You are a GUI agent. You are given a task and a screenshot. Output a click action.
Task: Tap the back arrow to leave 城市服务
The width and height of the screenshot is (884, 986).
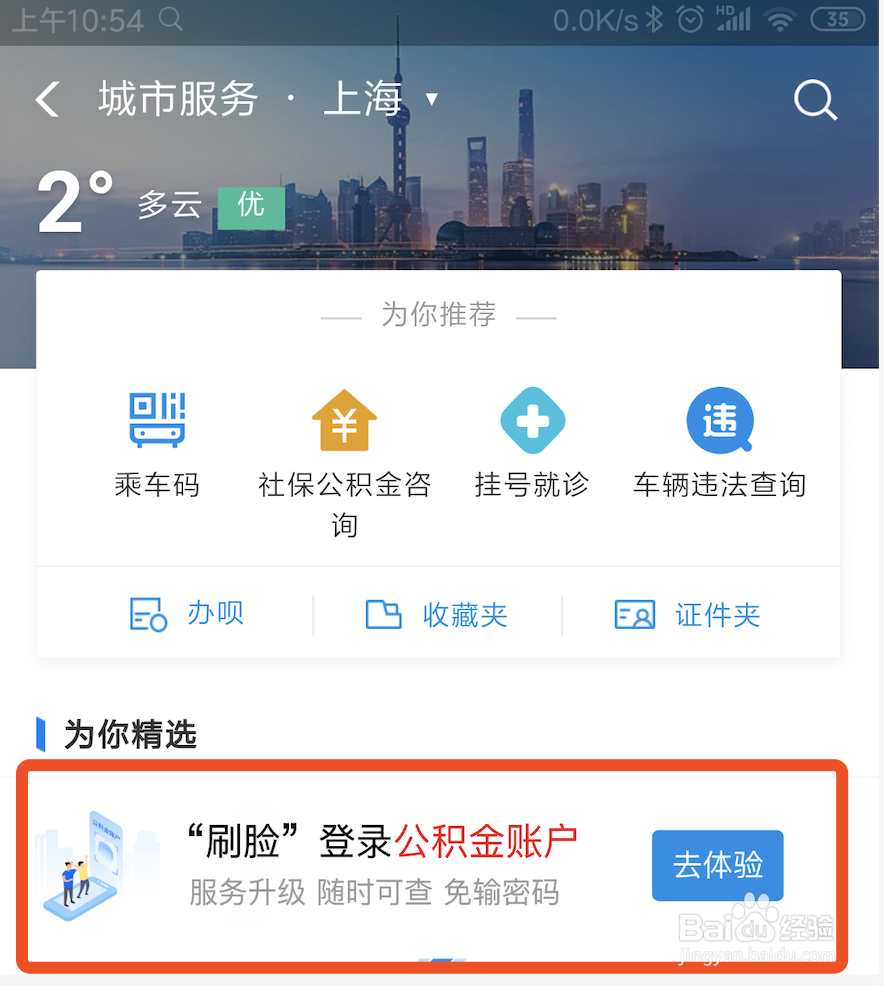(x=47, y=99)
